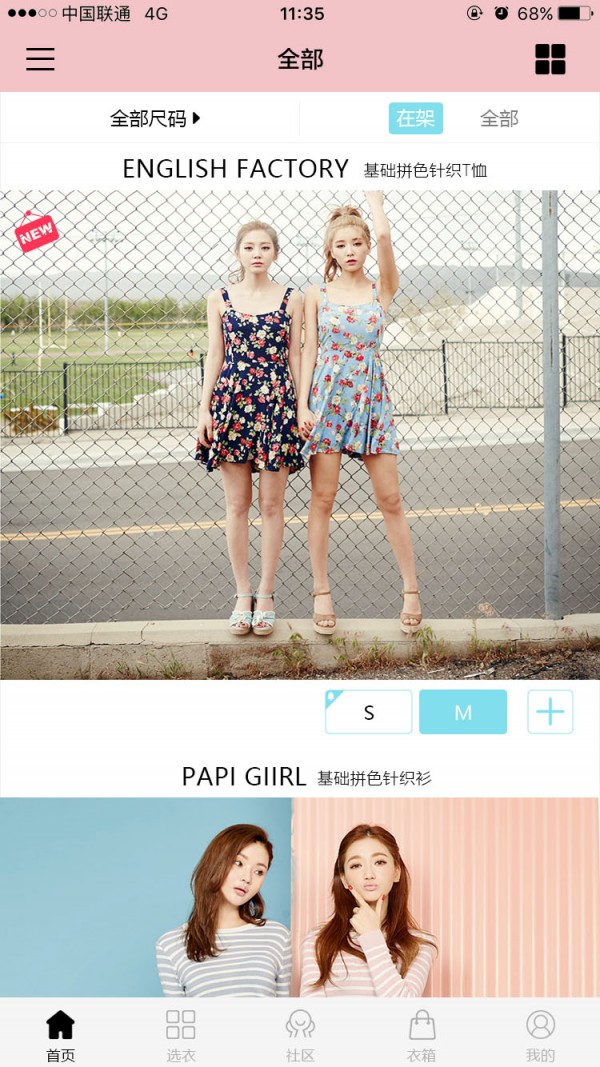Switch to the 选衣 tab

click(x=180, y=1035)
